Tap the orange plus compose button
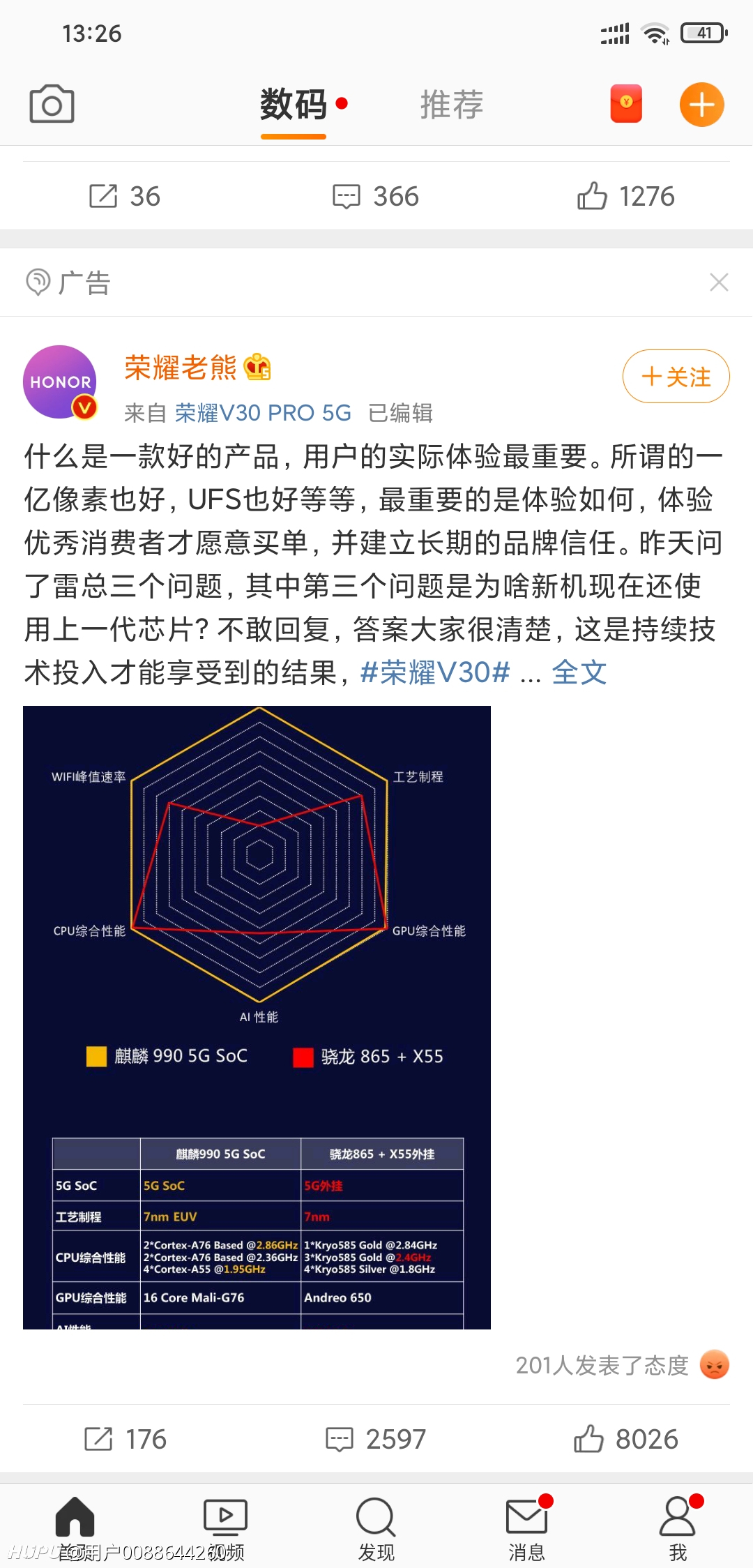Screen dimensions: 753x1568 [x=701, y=105]
